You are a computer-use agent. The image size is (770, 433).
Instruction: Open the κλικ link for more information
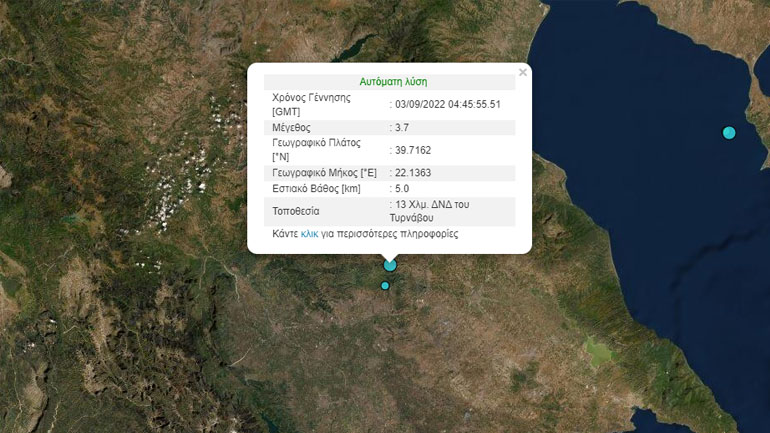tap(309, 234)
